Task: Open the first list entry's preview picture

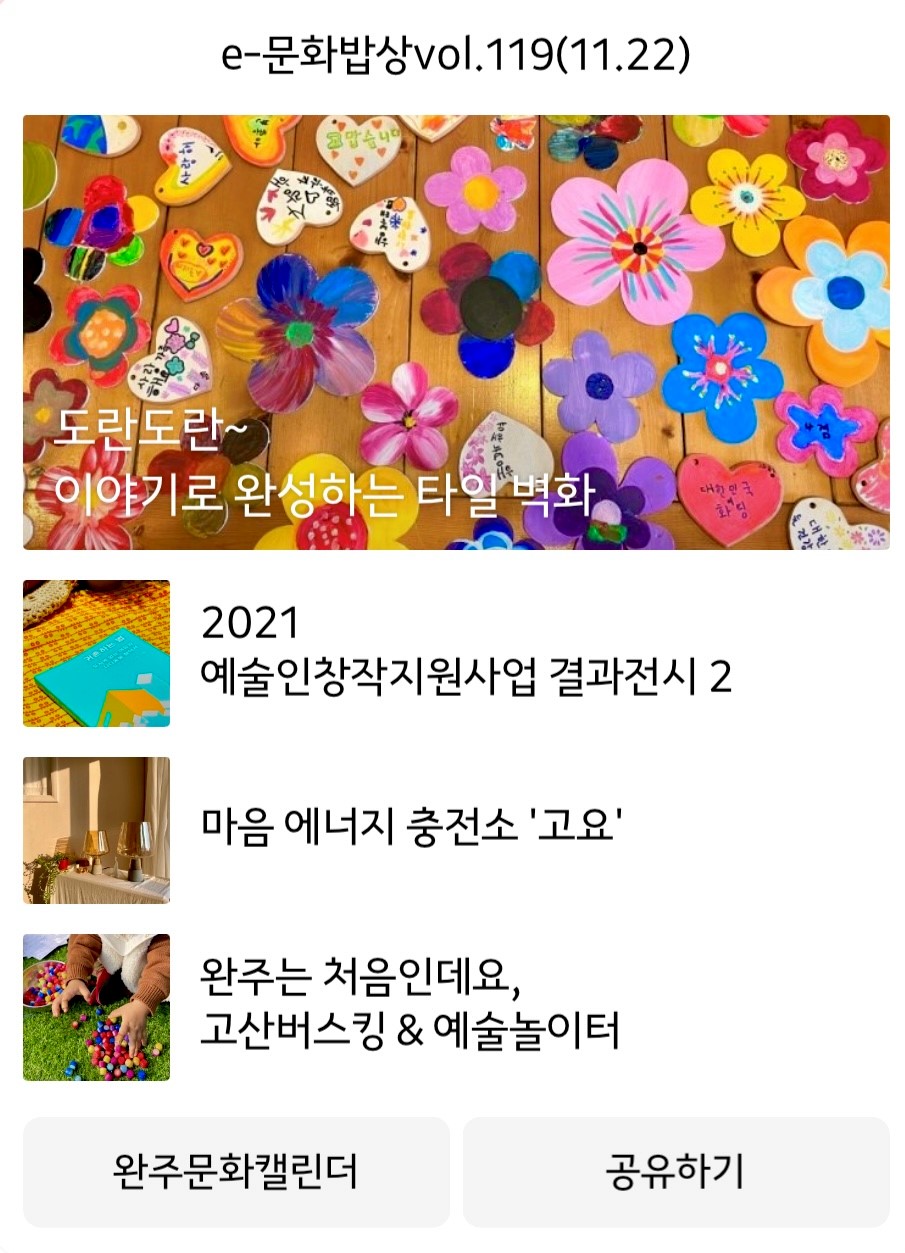Action: [x=95, y=655]
